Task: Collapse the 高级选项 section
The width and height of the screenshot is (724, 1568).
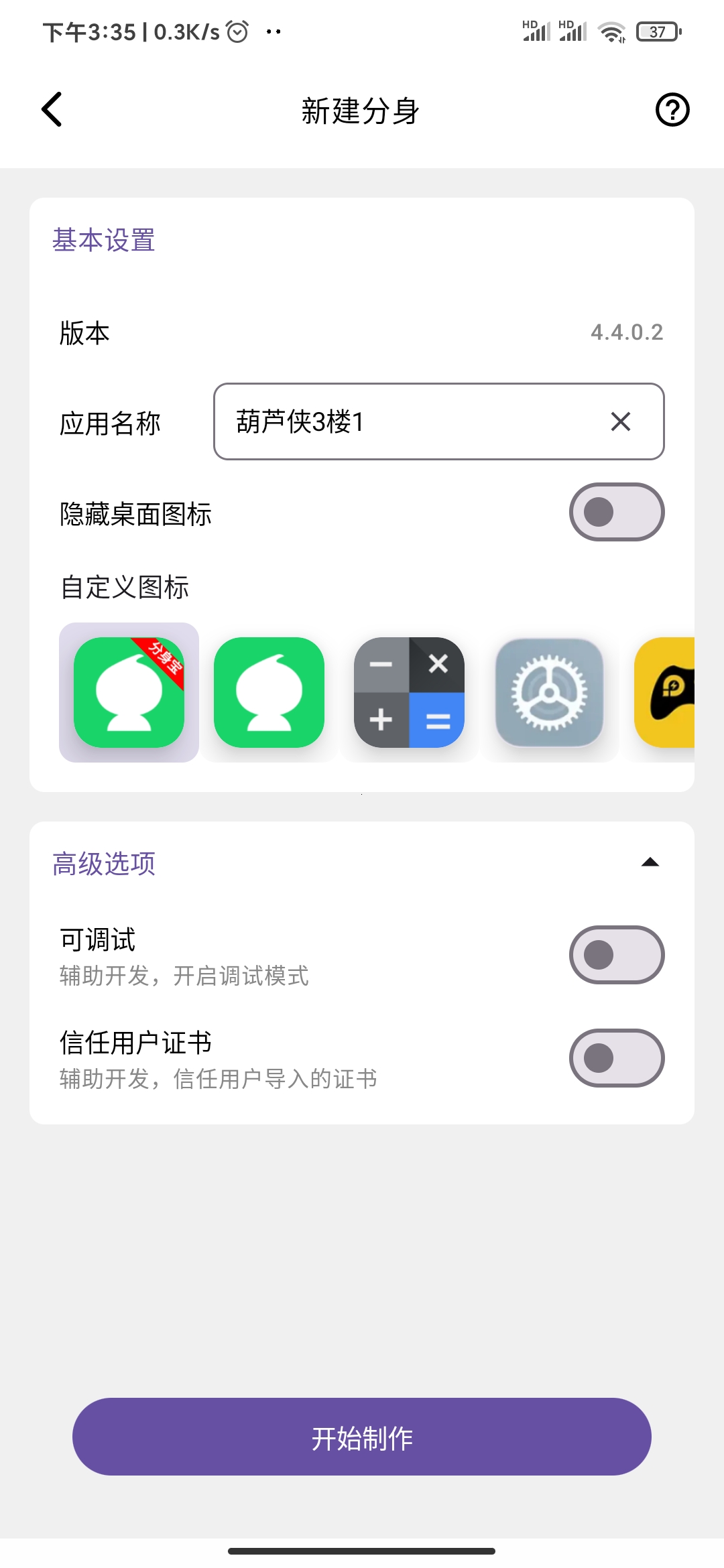Action: [x=650, y=862]
